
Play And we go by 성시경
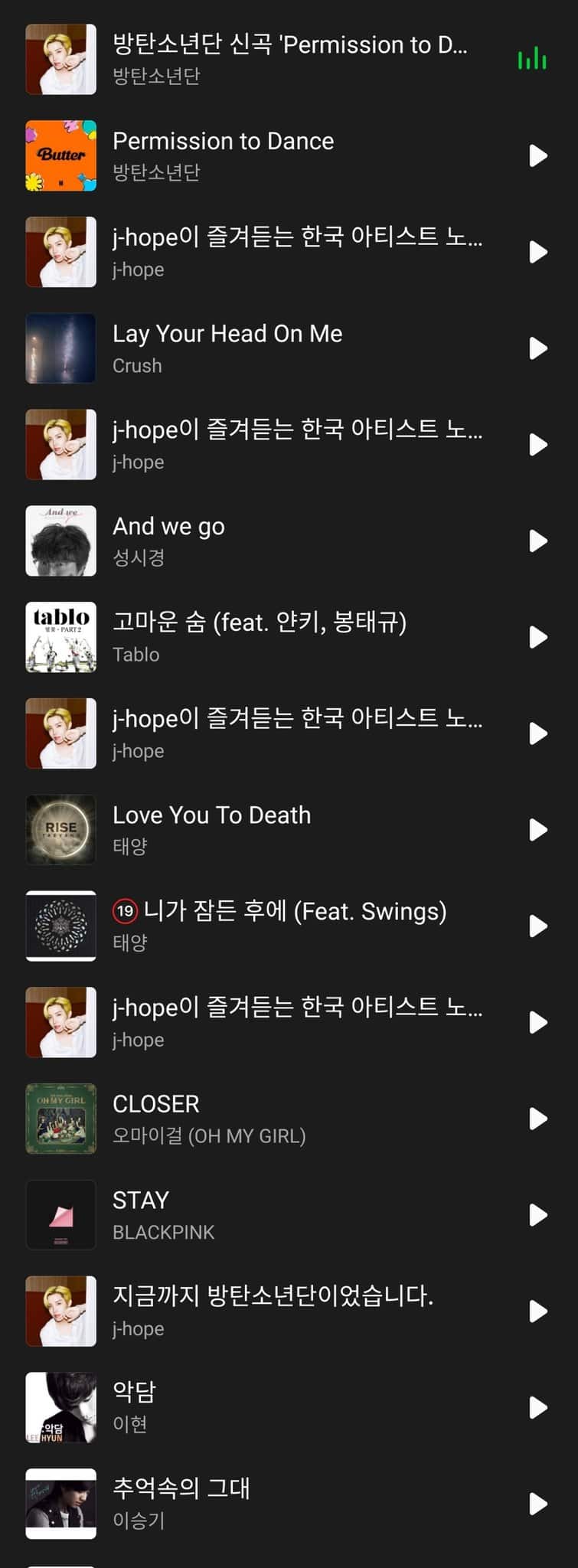(x=538, y=541)
